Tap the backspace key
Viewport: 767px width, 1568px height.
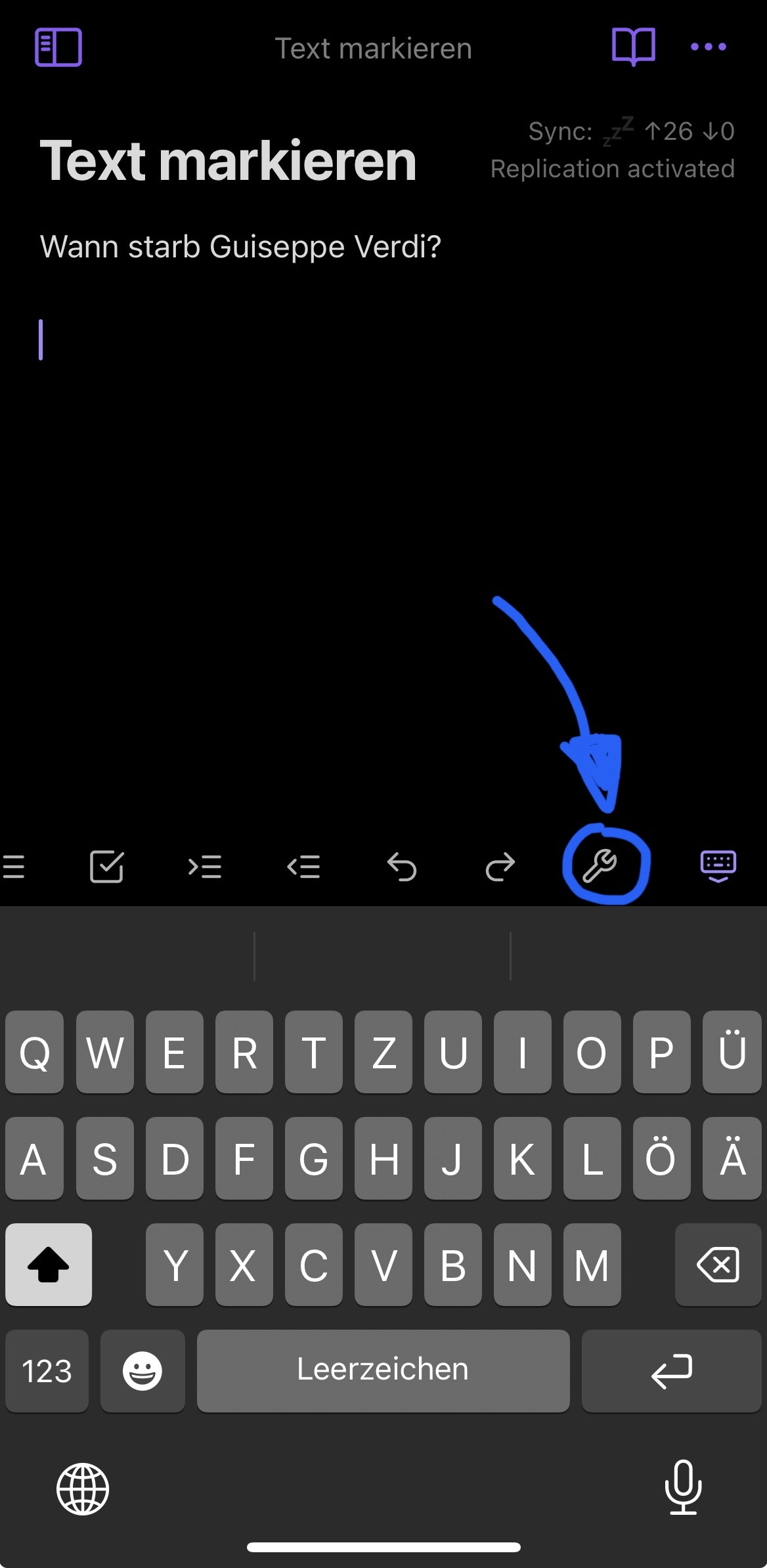pyautogui.click(x=718, y=1264)
